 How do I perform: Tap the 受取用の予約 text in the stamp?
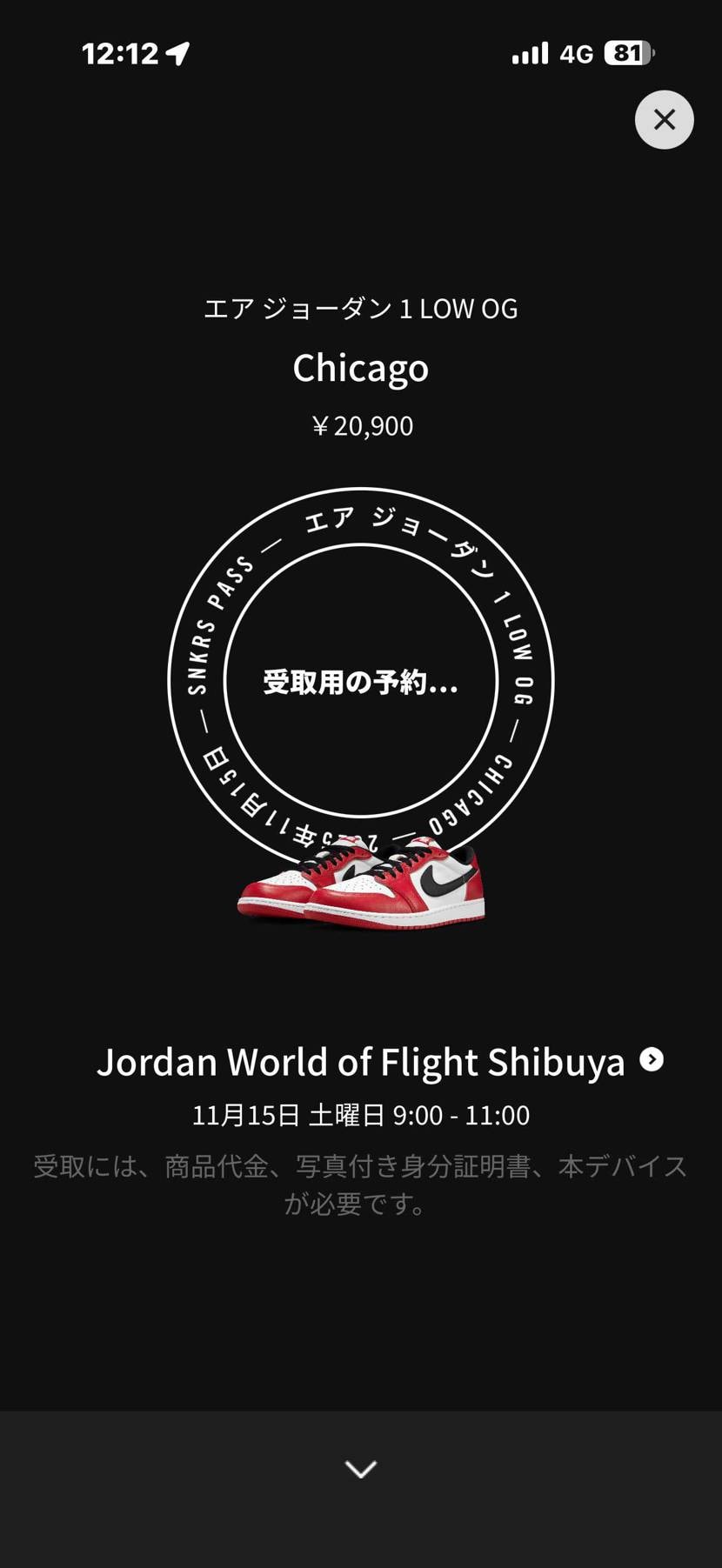[359, 684]
